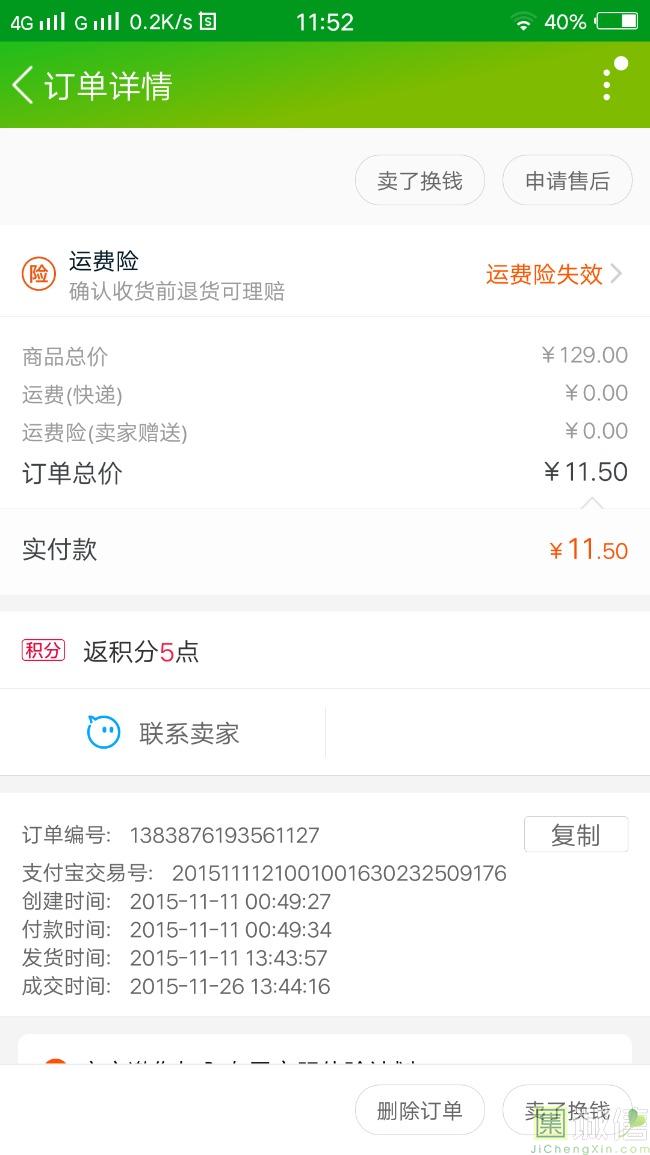
Task: Tap the 删除订单 button
Action: [419, 1110]
